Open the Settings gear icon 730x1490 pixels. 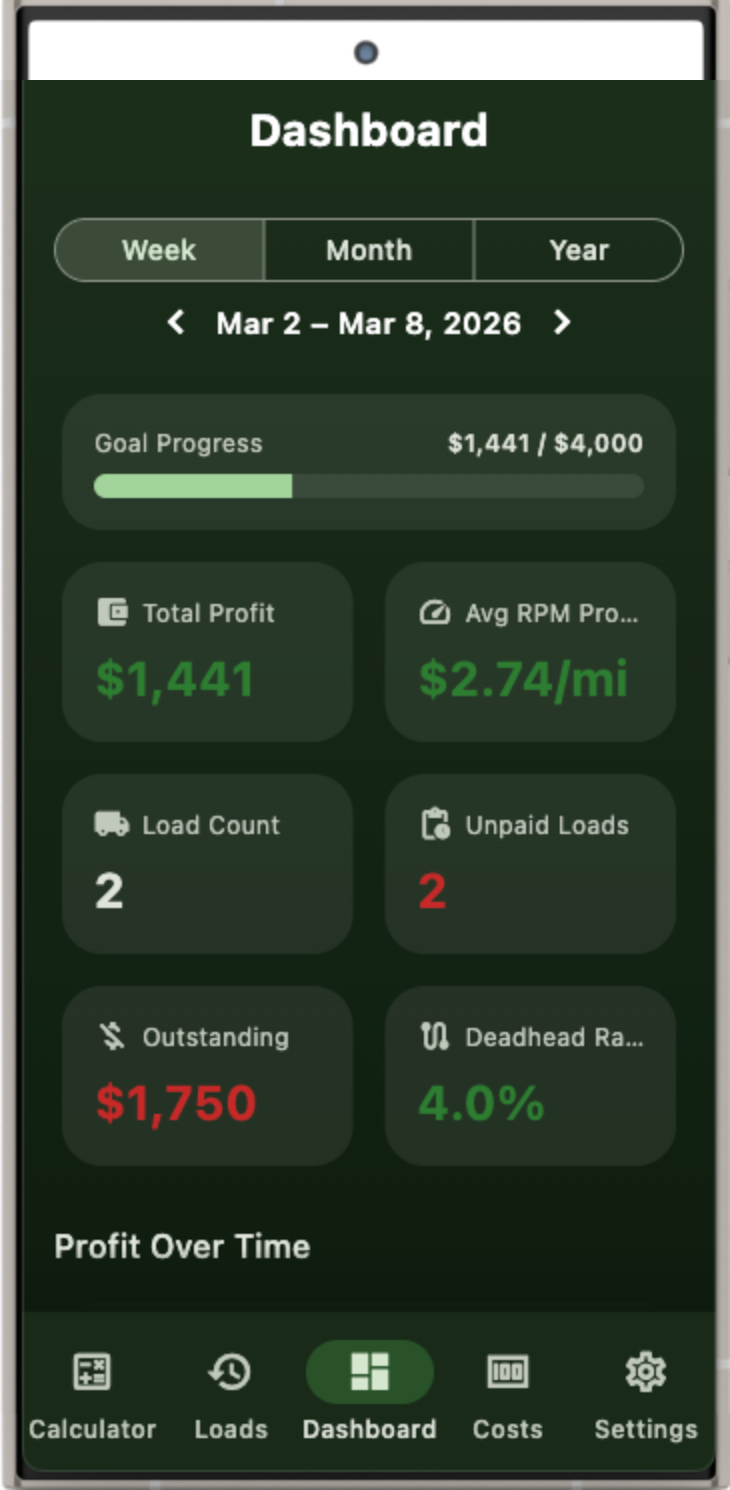click(x=646, y=1372)
